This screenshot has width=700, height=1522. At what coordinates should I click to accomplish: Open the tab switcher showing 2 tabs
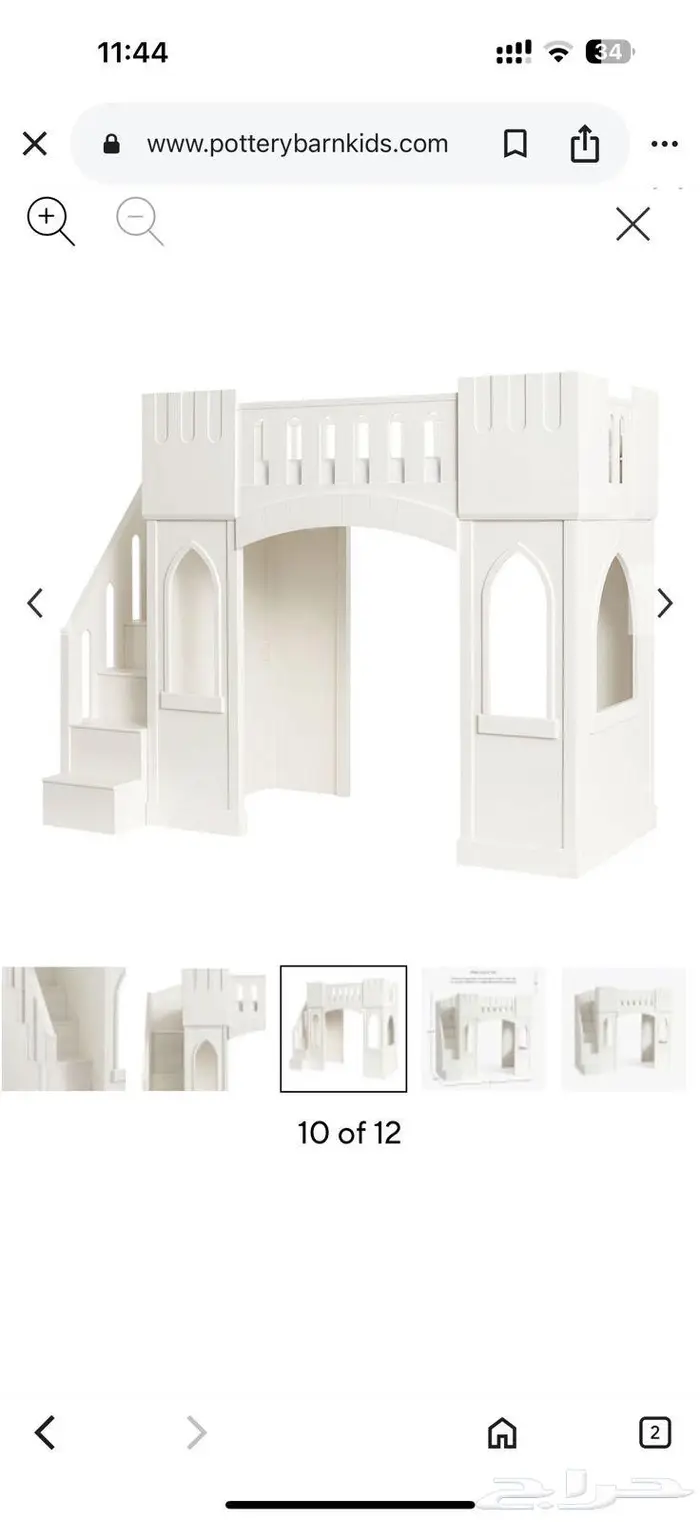click(x=654, y=1432)
